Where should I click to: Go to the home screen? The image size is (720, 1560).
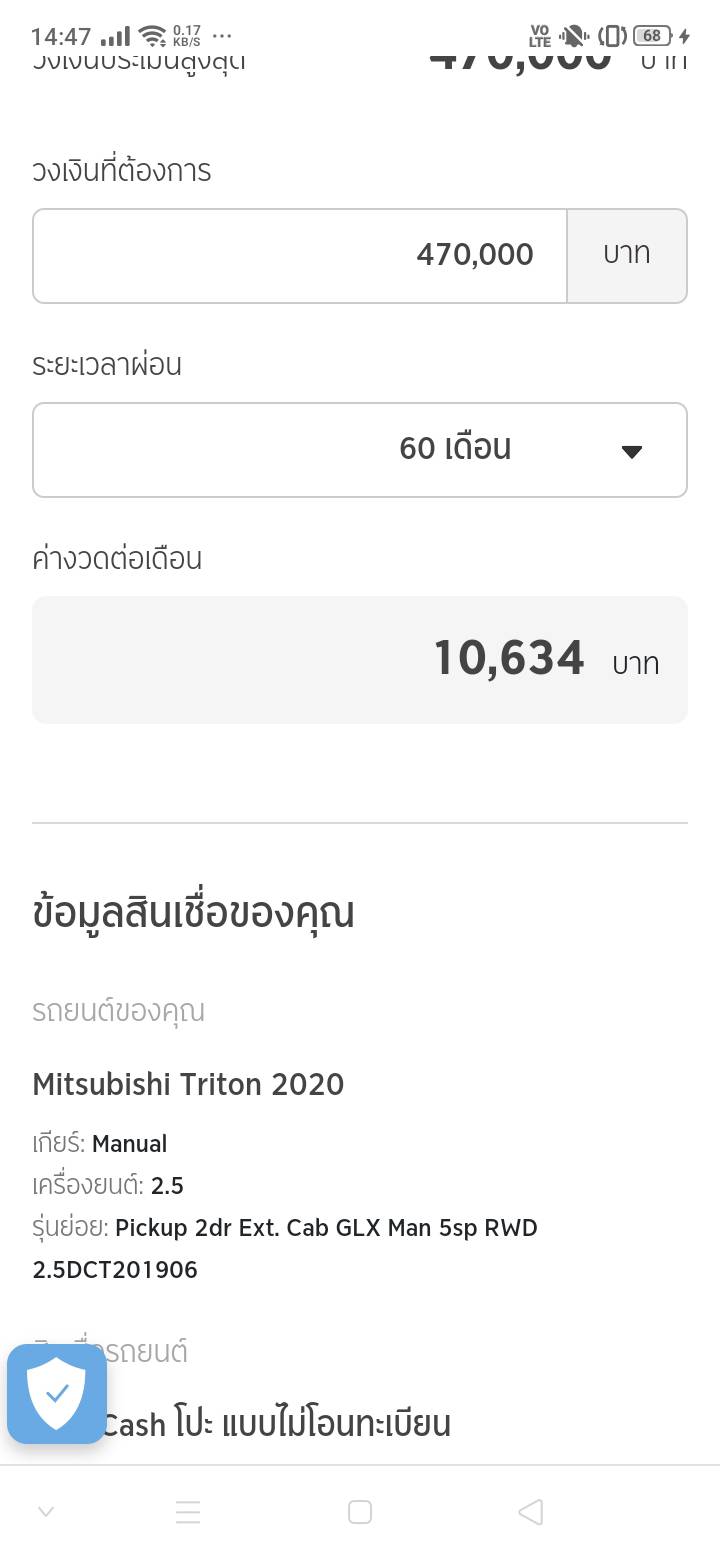tap(360, 1512)
